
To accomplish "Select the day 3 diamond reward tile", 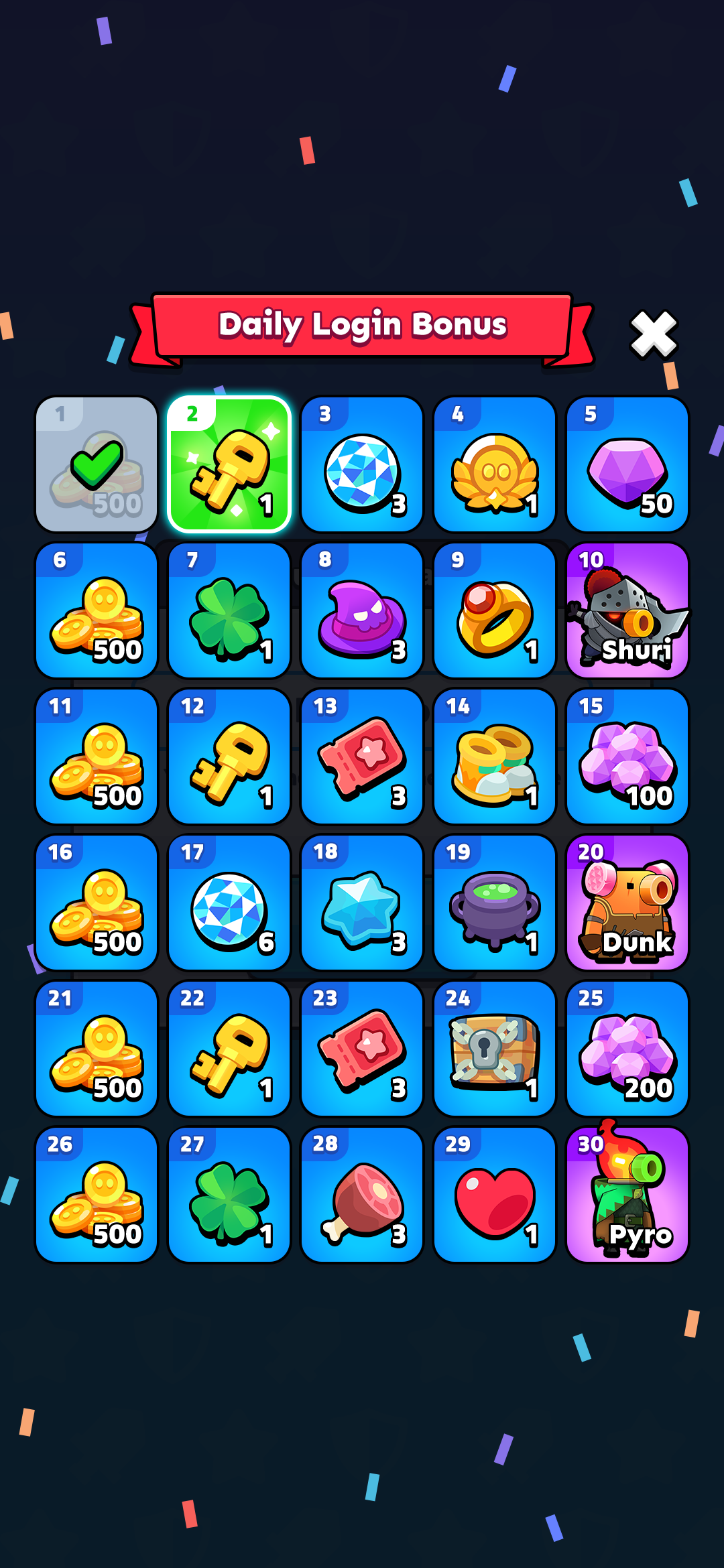I will (362, 464).
